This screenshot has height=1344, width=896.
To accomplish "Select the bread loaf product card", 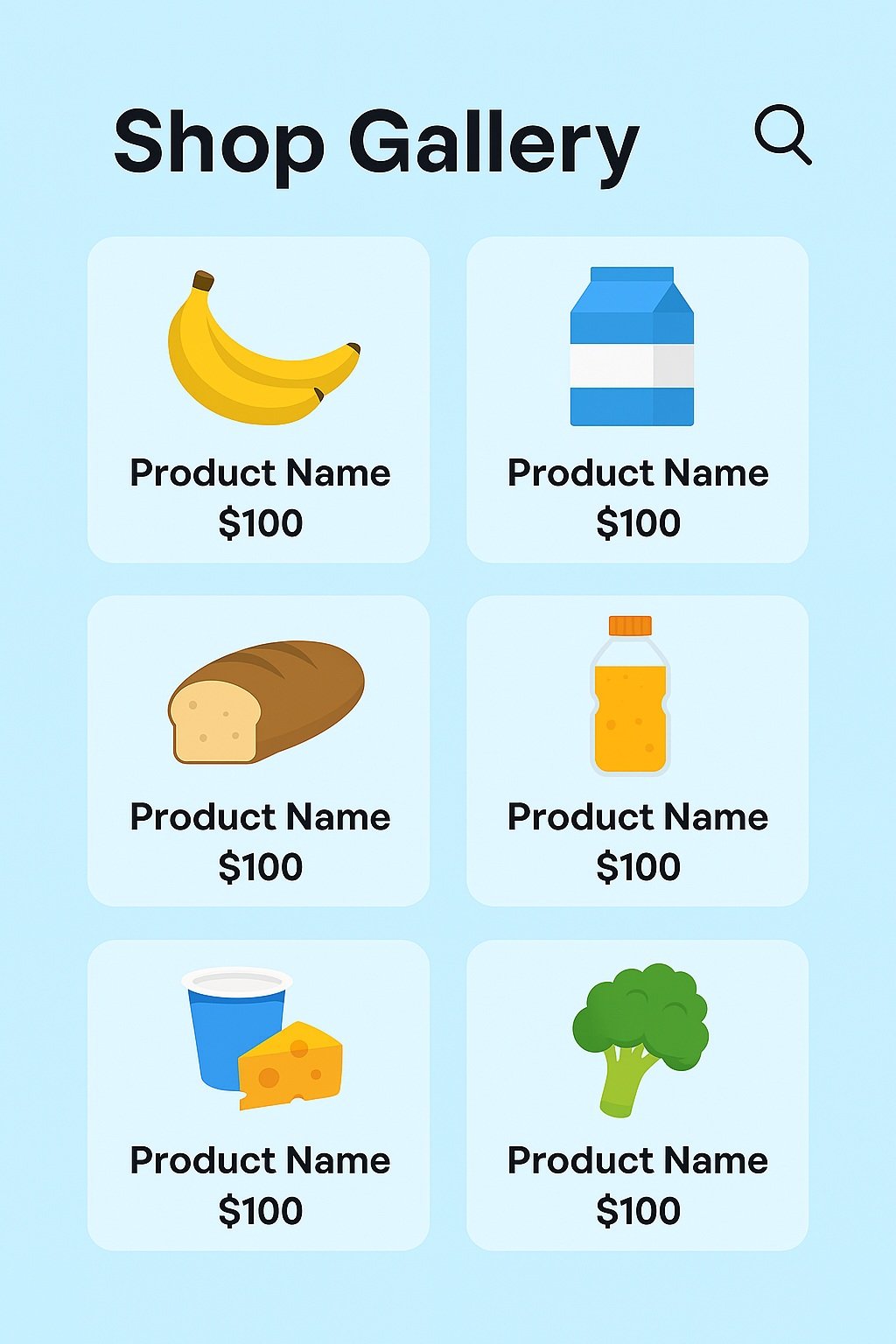I will [259, 751].
